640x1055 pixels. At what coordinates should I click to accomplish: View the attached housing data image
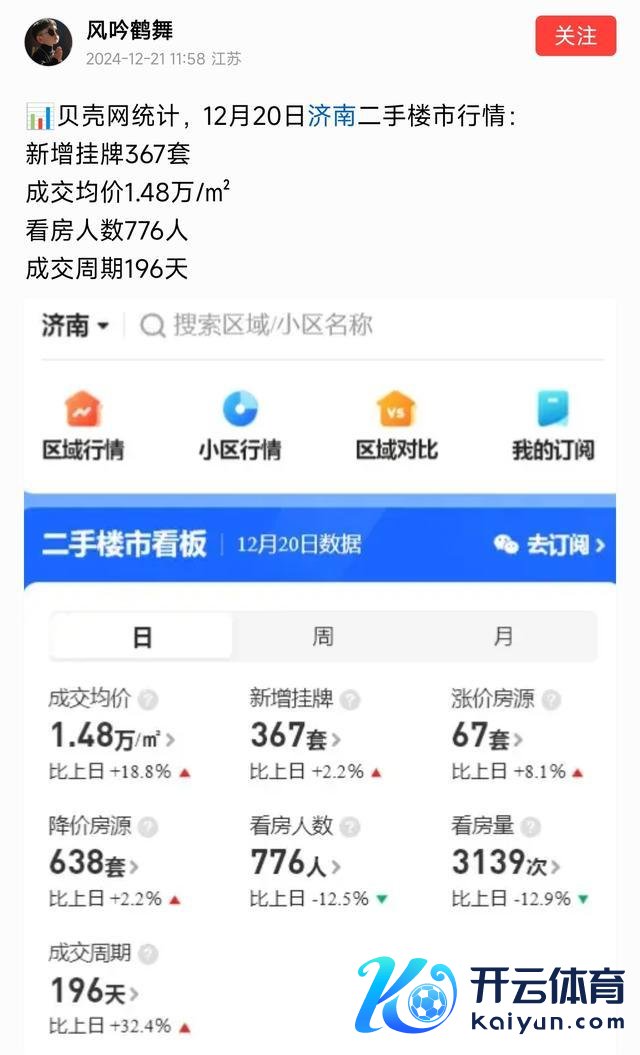[x=320, y=670]
